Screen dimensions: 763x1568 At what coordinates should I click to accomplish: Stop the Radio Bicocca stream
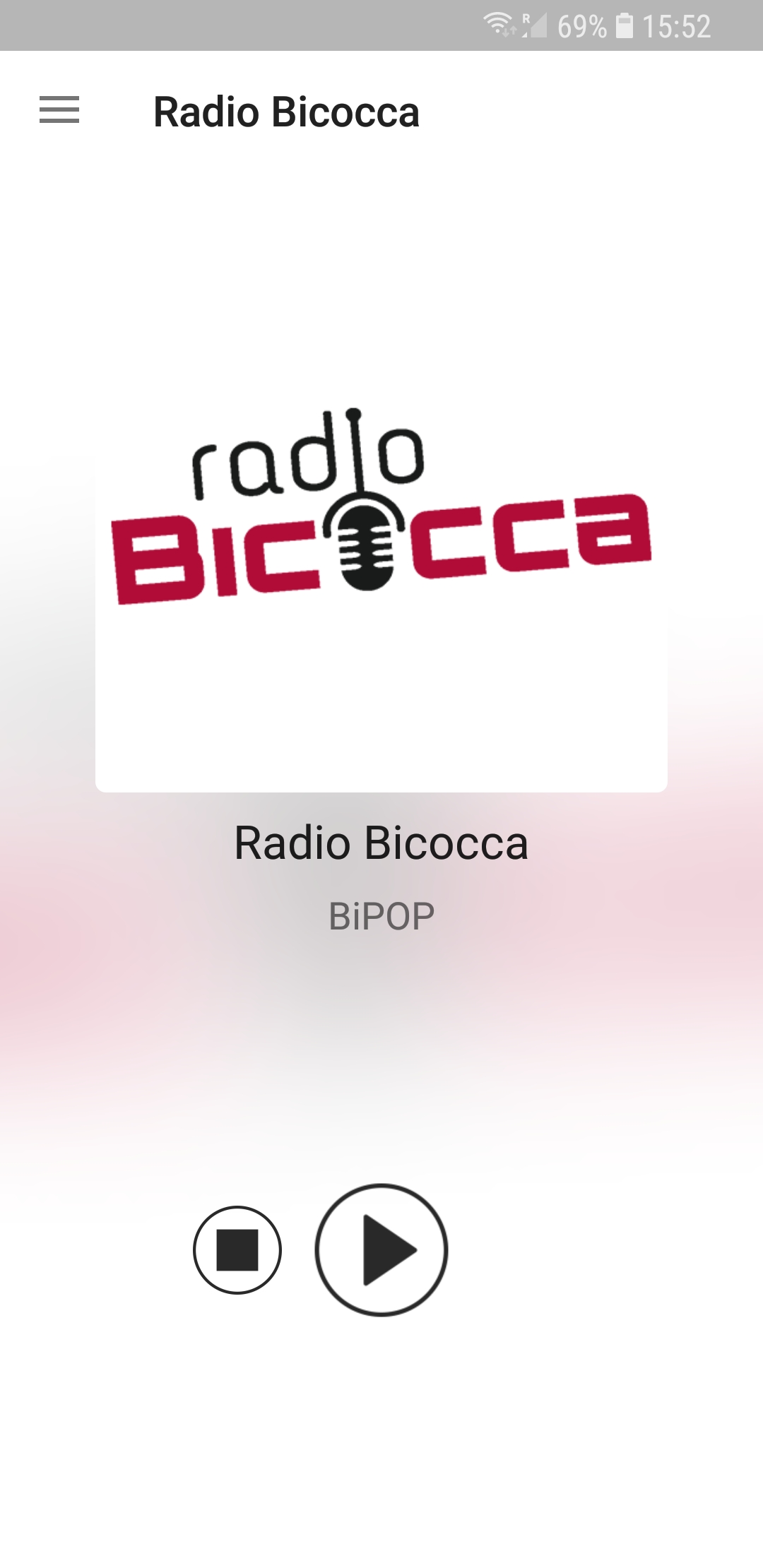point(237,1249)
